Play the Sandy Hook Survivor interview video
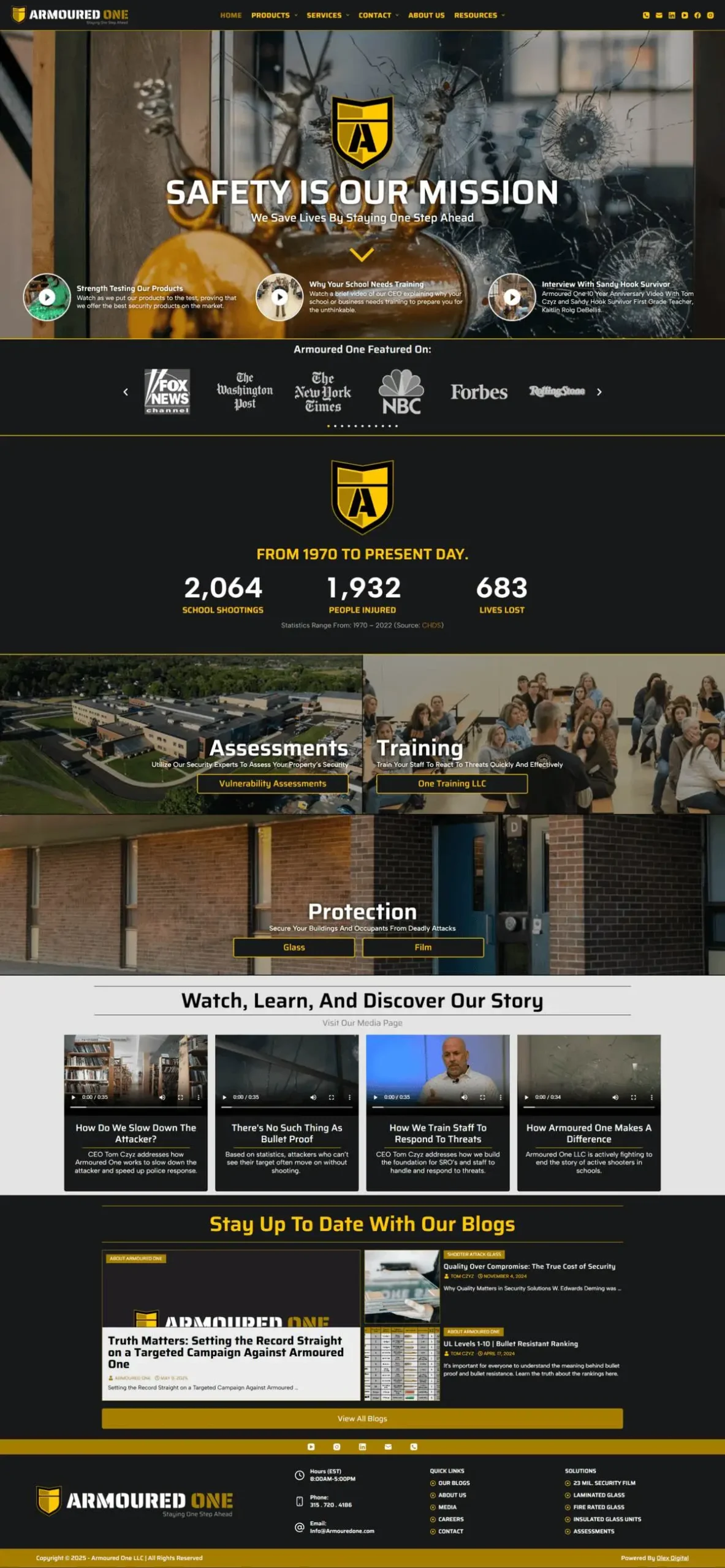The height and width of the screenshot is (1568, 725). (512, 297)
